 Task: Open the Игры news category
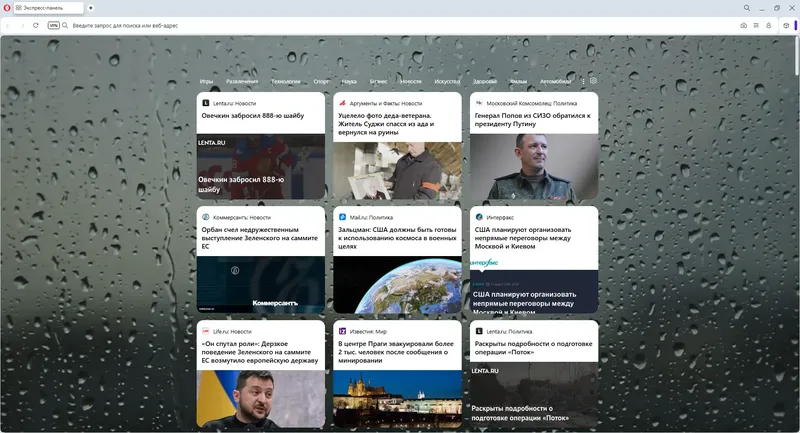point(206,81)
